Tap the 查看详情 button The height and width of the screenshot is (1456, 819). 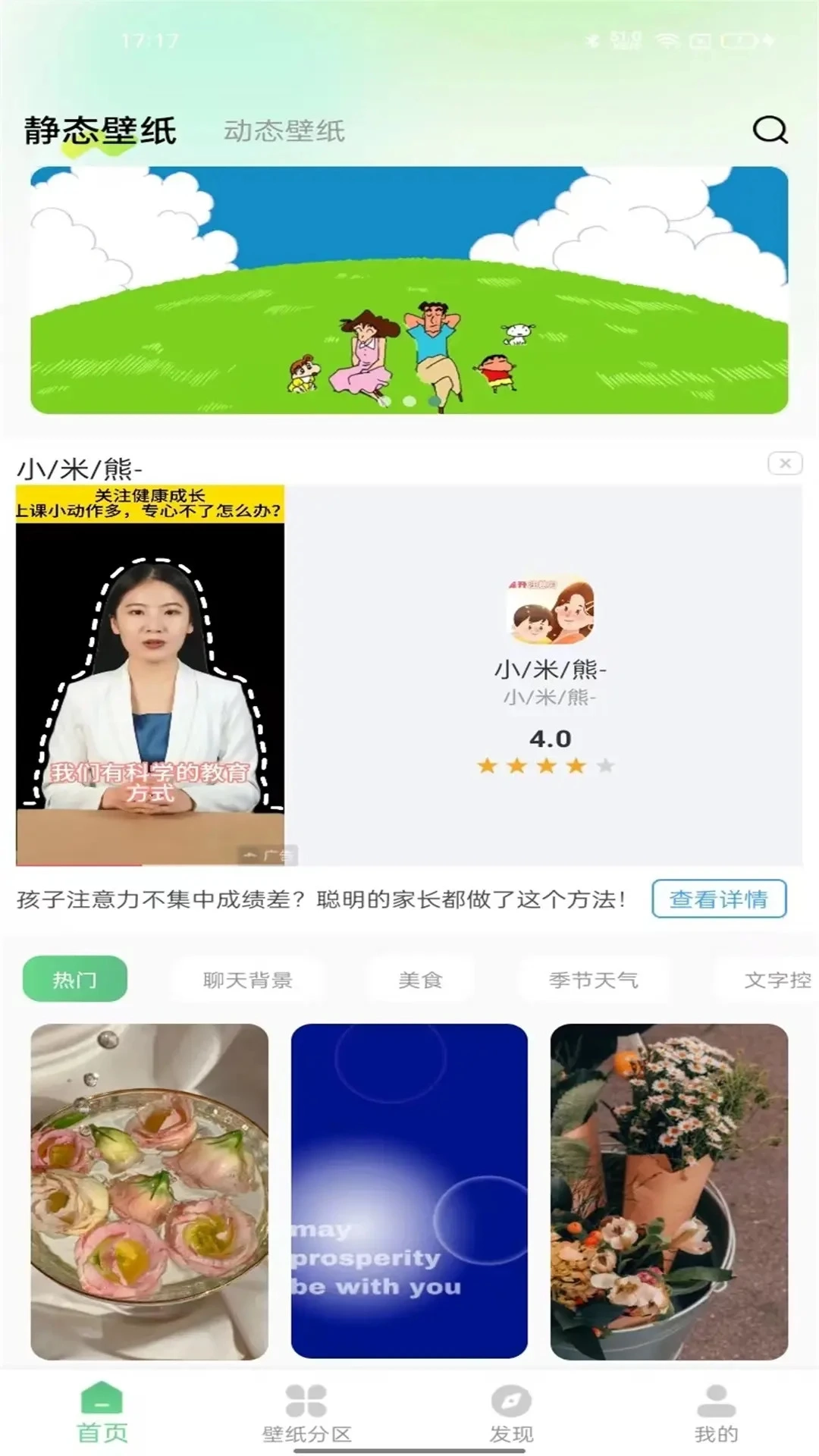point(720,899)
